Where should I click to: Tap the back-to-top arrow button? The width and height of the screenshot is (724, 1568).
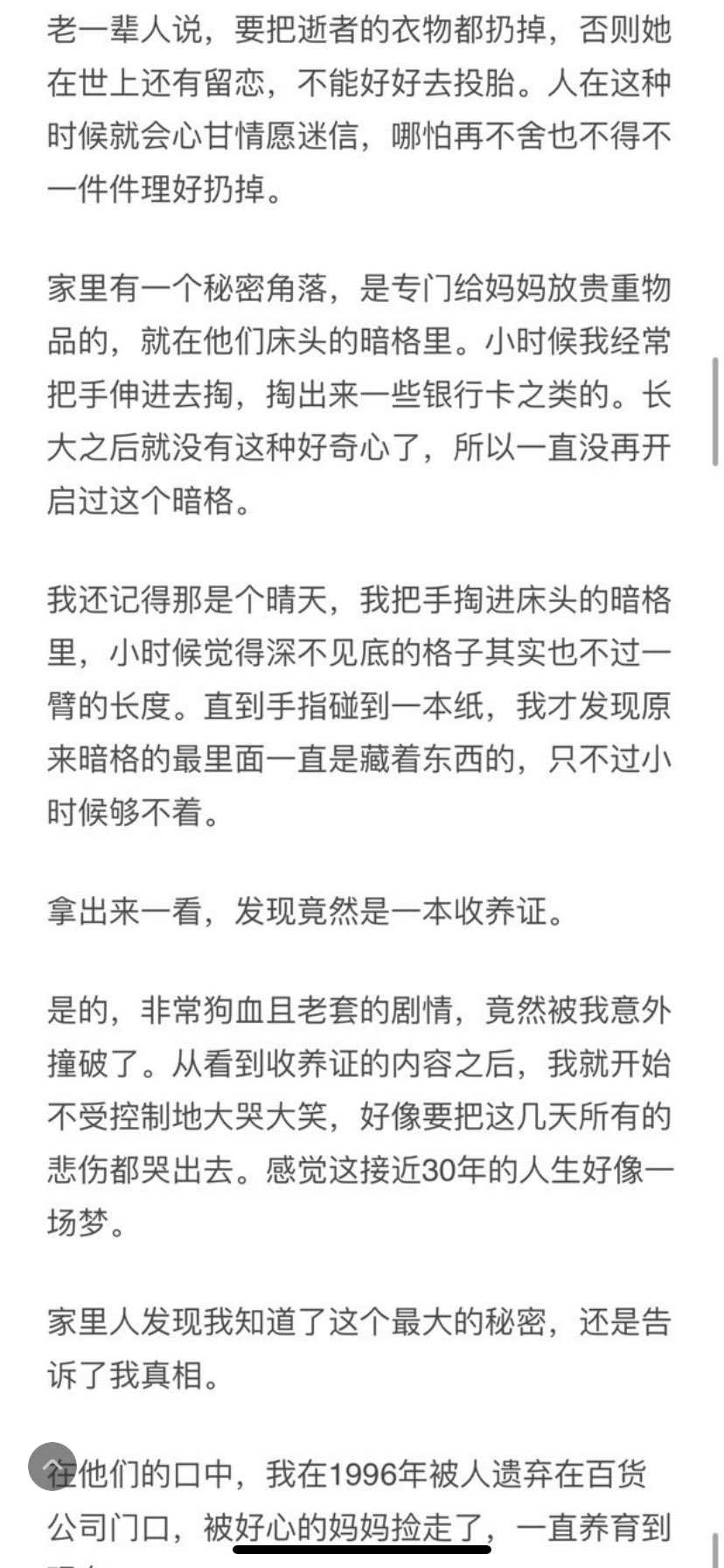pyautogui.click(x=52, y=1466)
